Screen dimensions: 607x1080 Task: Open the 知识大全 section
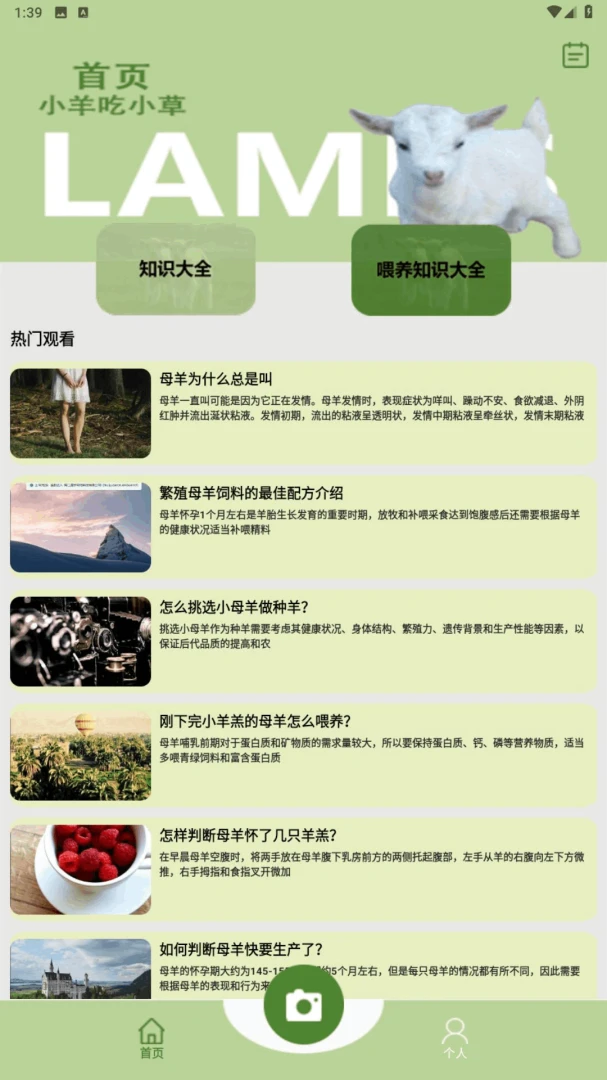[x=176, y=269]
